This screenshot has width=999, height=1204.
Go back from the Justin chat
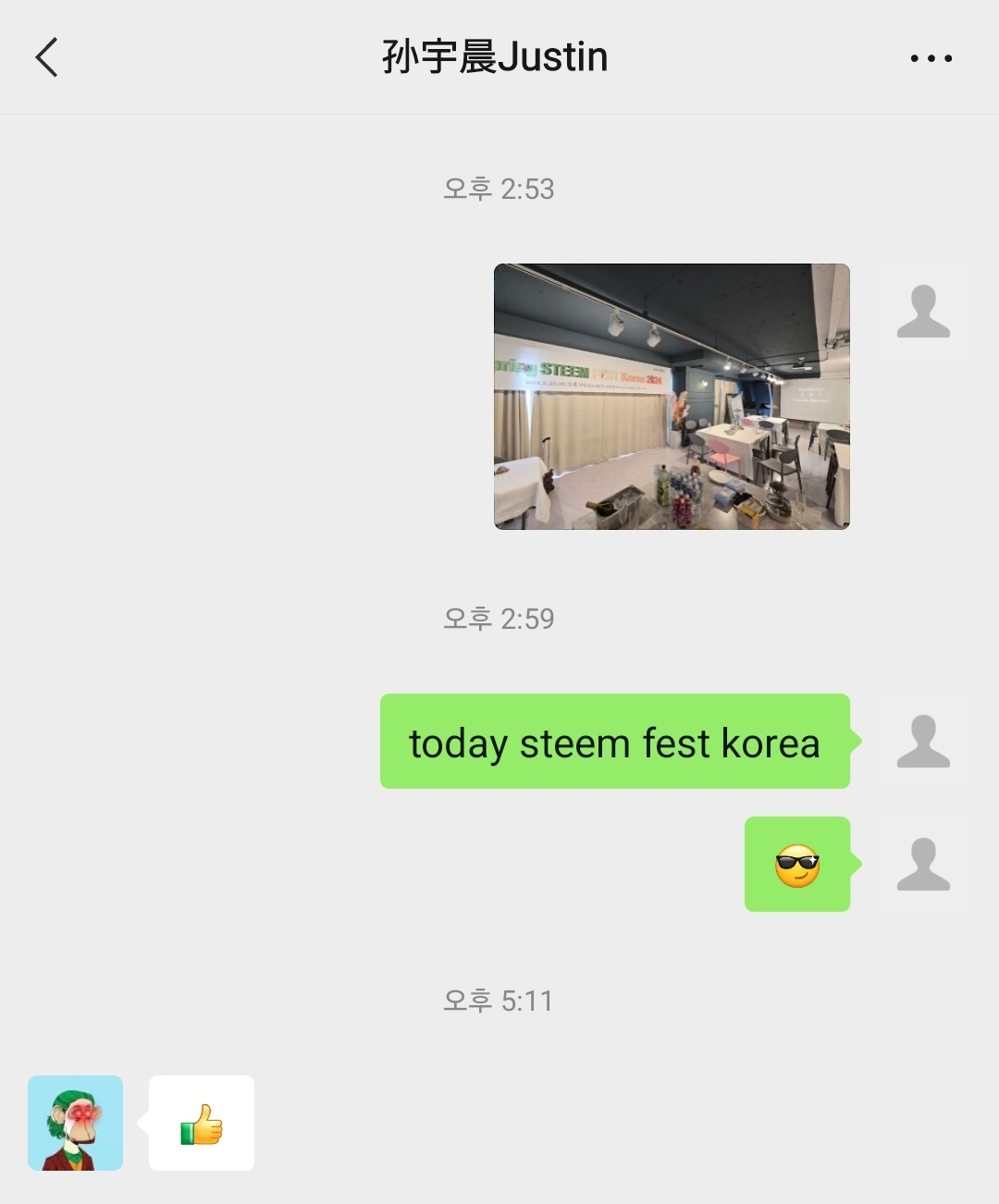pos(47,57)
